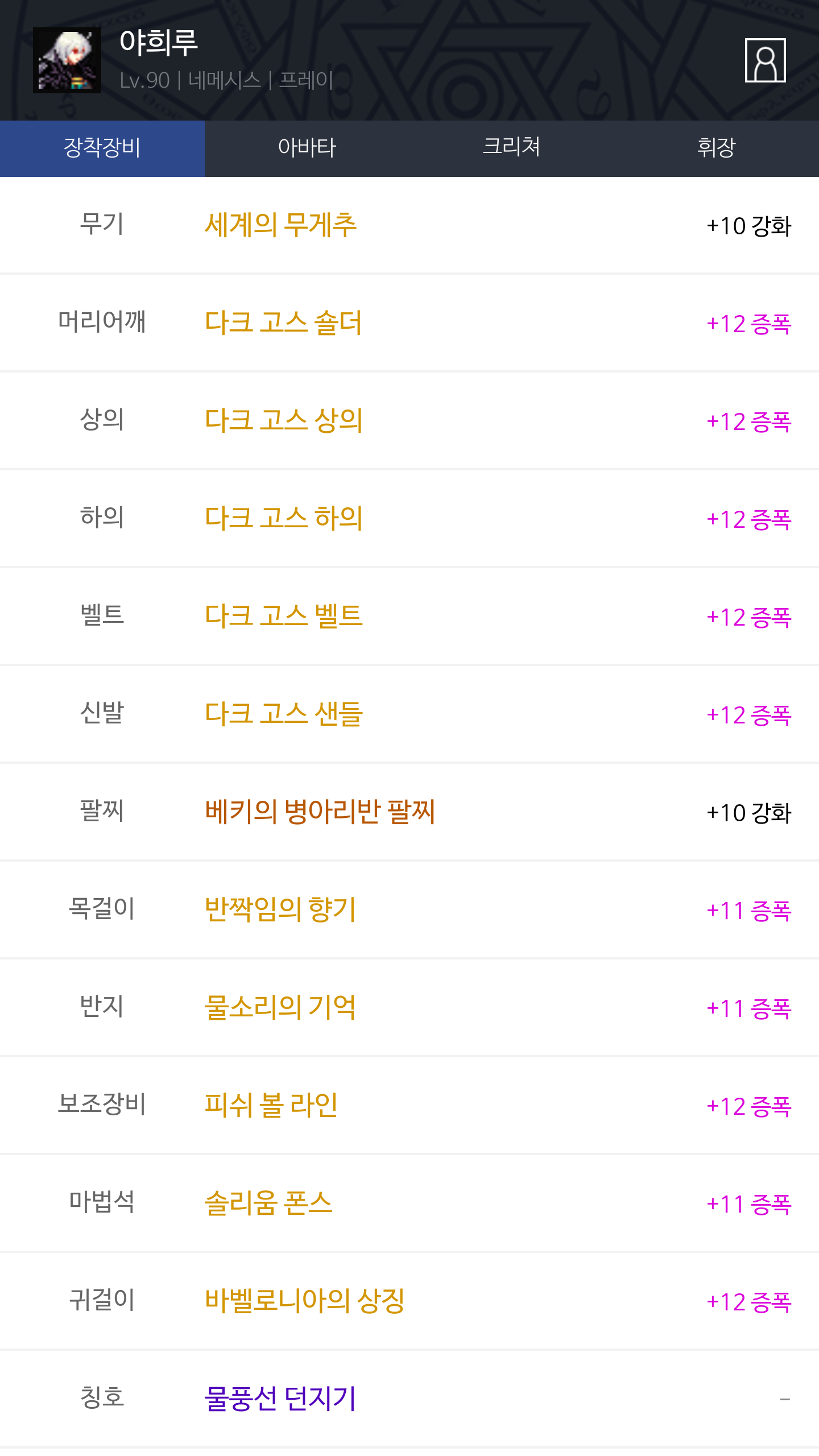Open the character profile icon
This screenshot has width=819, height=1456.
coord(765,60)
